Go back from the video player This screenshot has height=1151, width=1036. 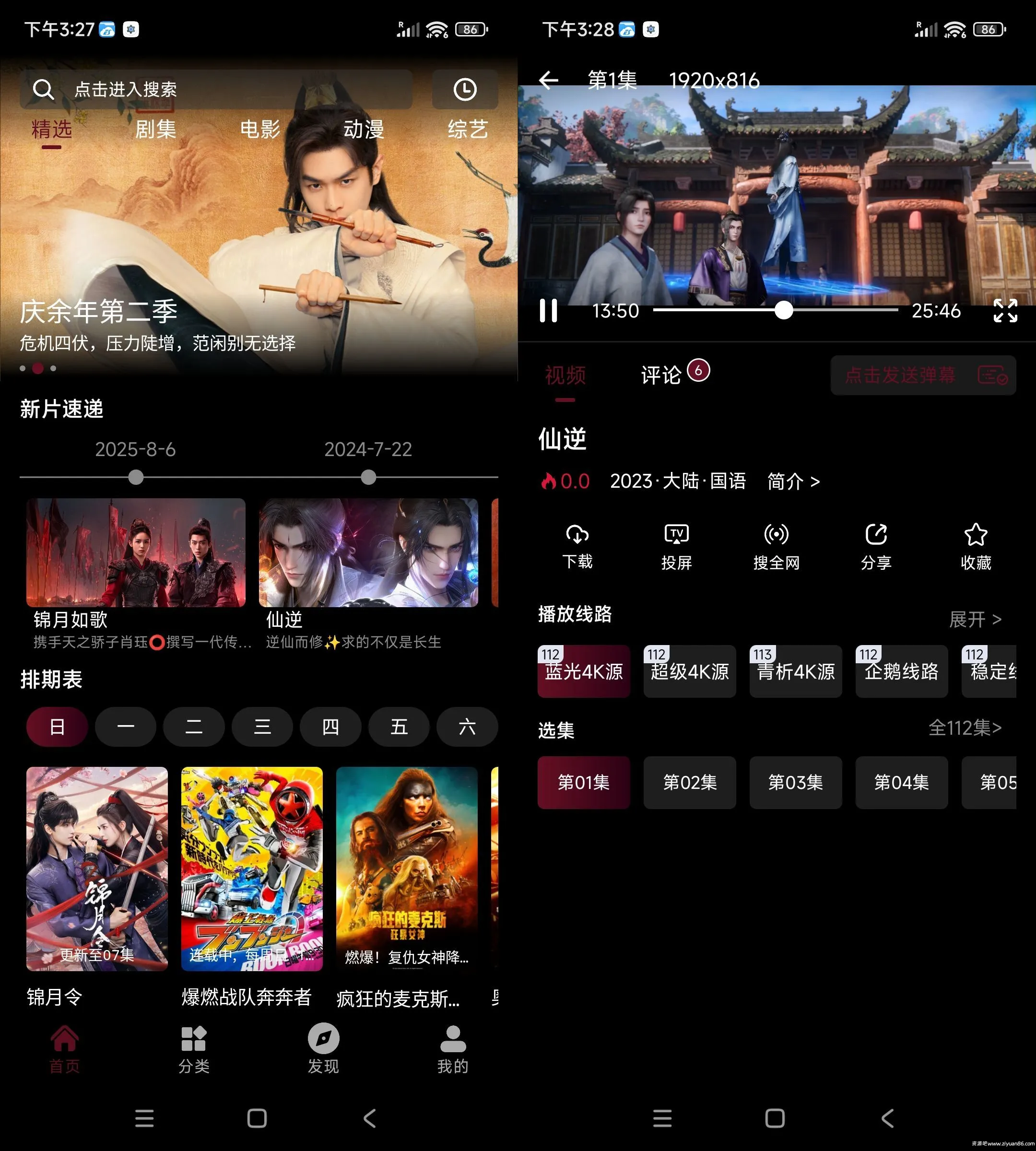point(549,80)
